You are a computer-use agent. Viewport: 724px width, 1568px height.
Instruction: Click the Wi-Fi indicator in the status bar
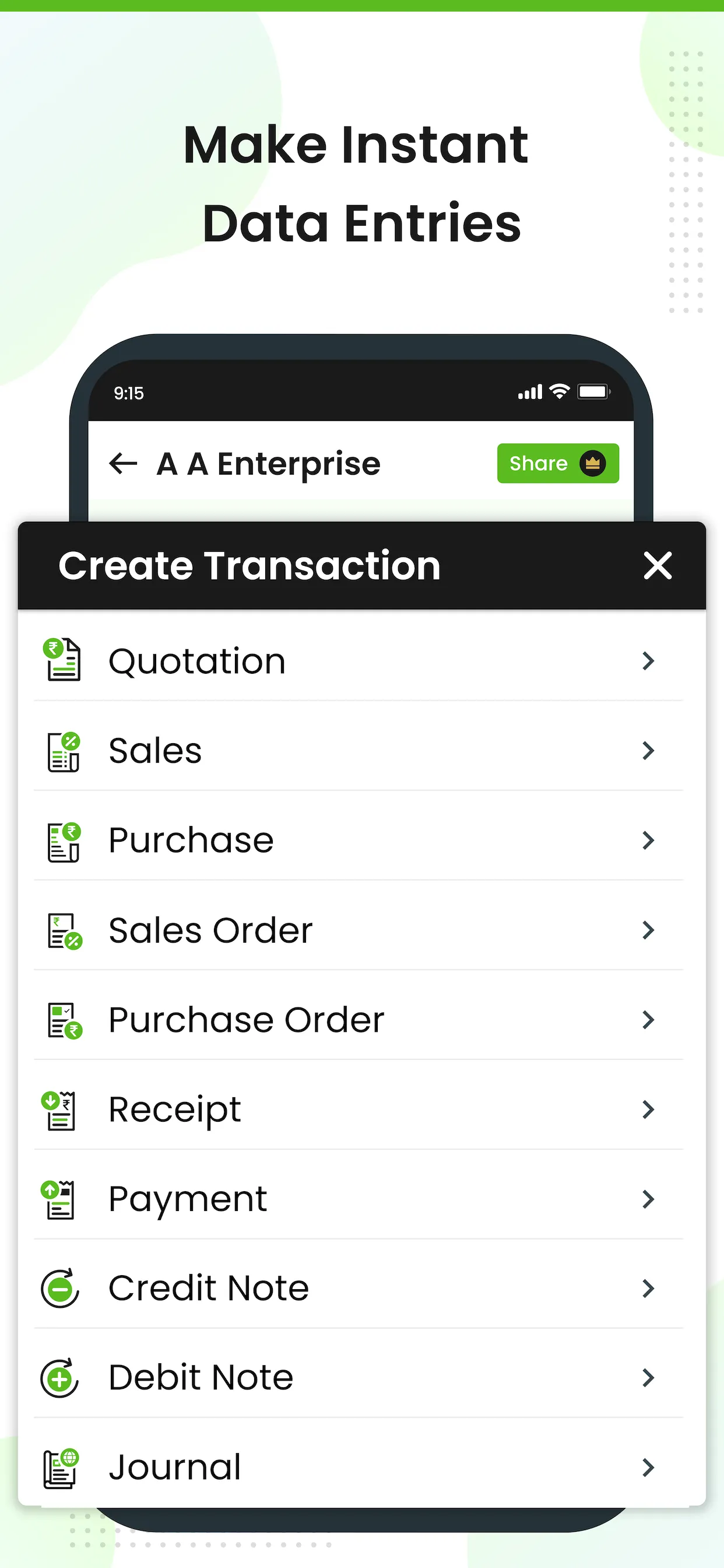pos(558,392)
